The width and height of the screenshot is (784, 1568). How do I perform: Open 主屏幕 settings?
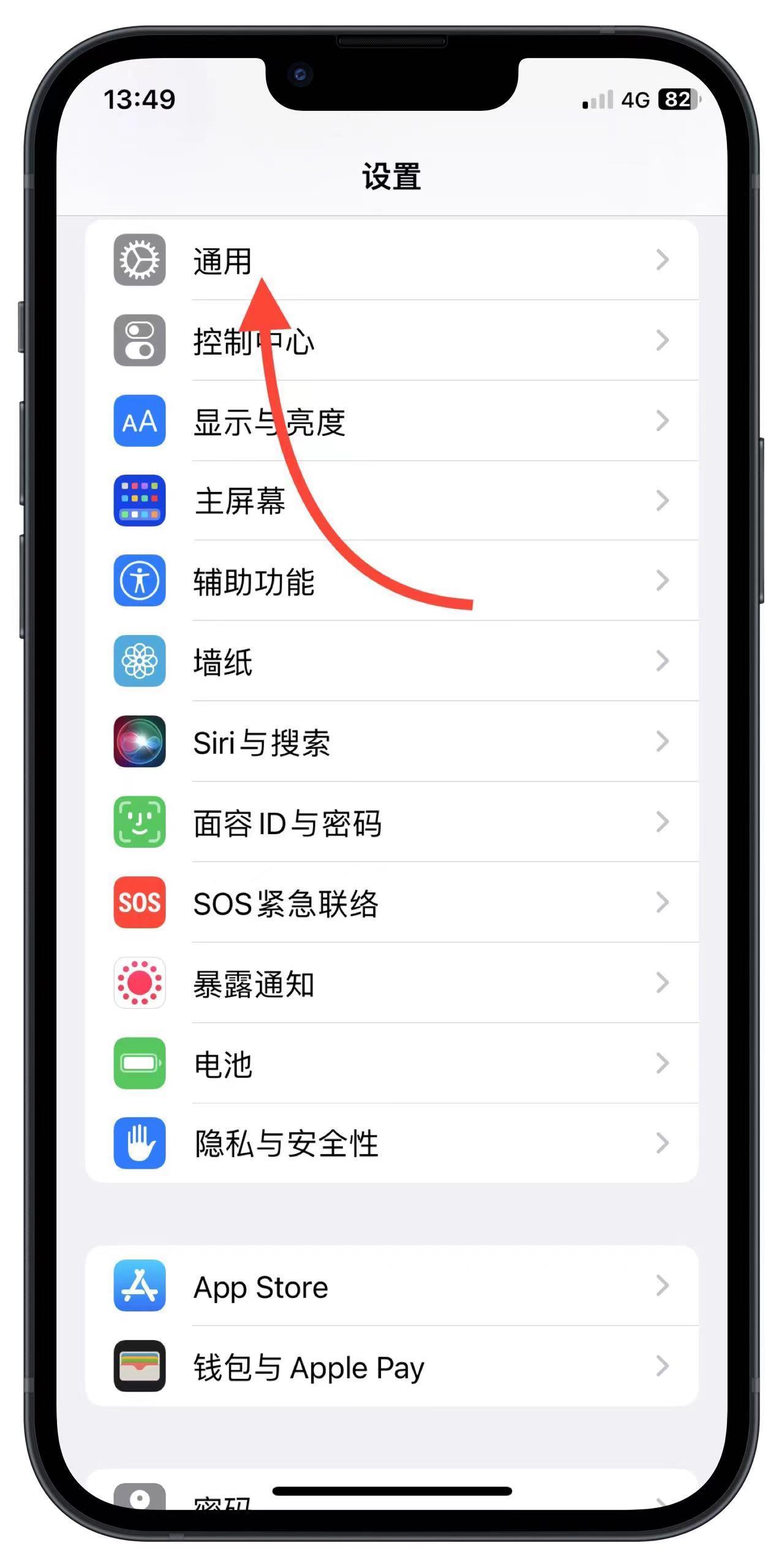(392, 501)
